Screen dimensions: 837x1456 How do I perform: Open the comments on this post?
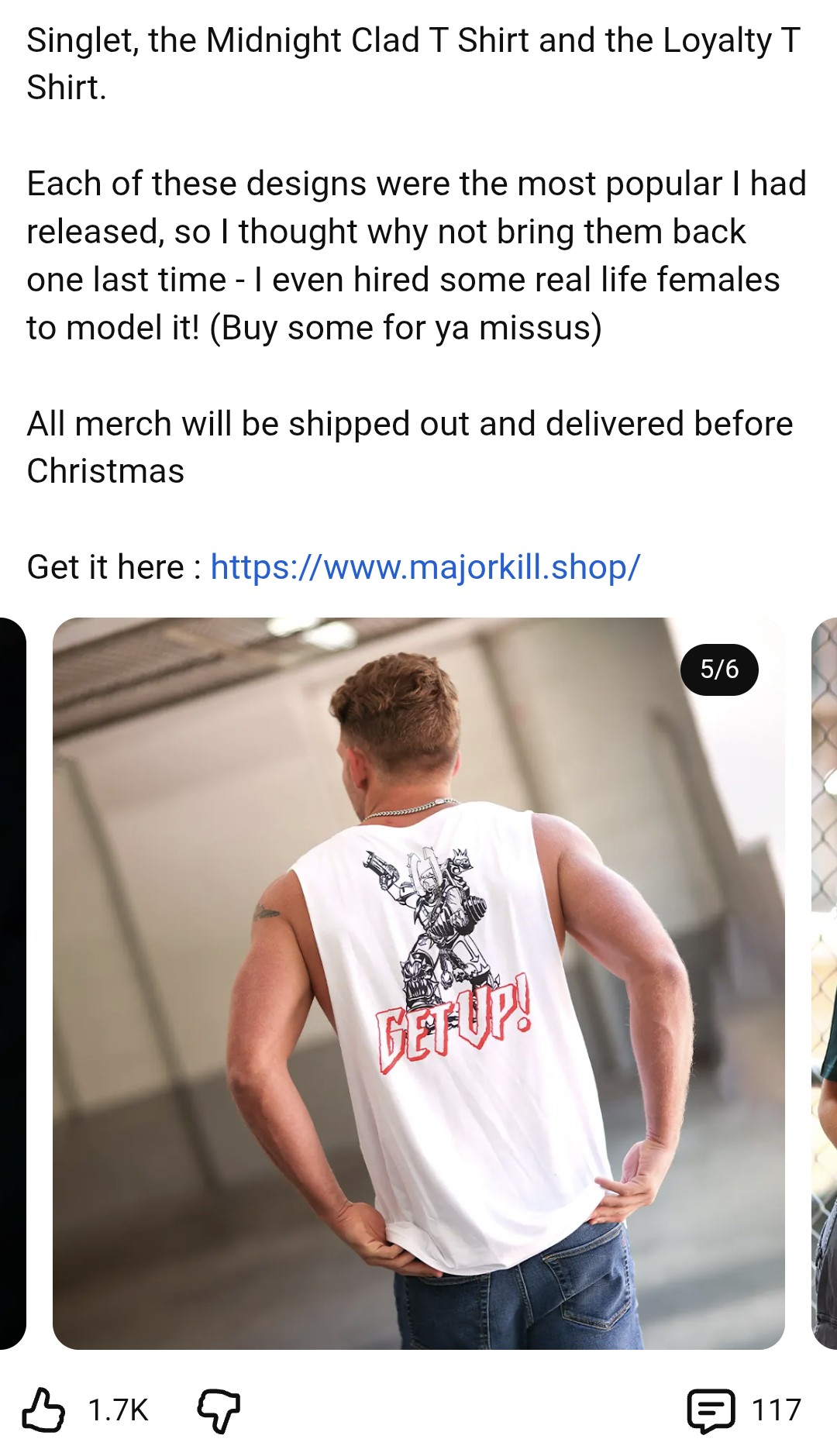pos(711,1410)
